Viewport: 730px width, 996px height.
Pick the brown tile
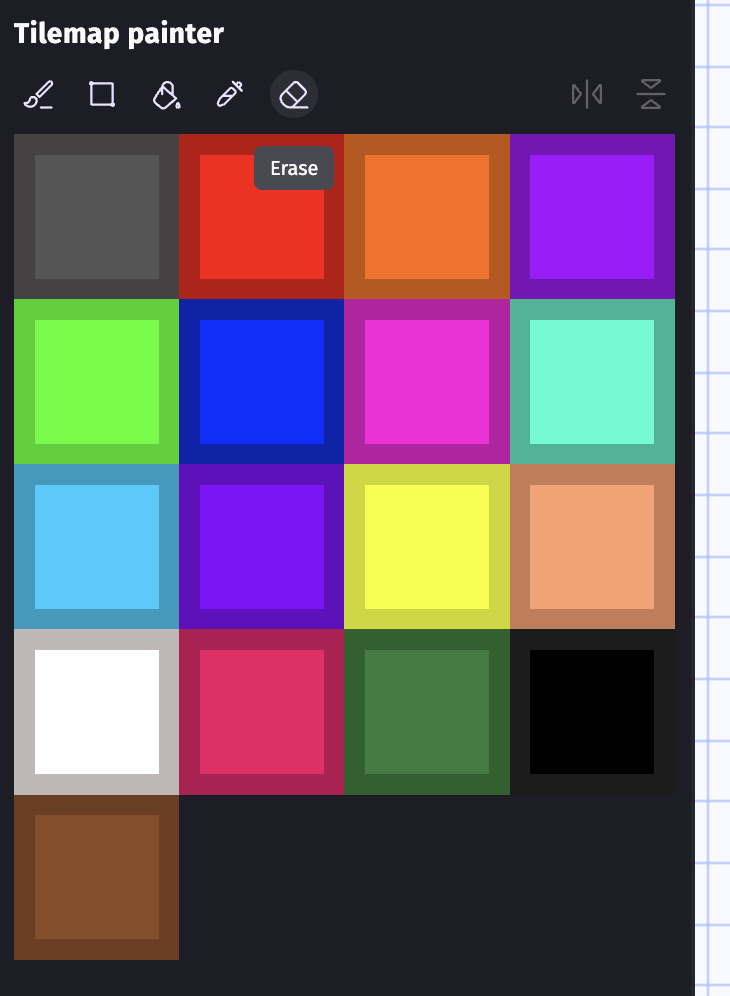click(97, 877)
